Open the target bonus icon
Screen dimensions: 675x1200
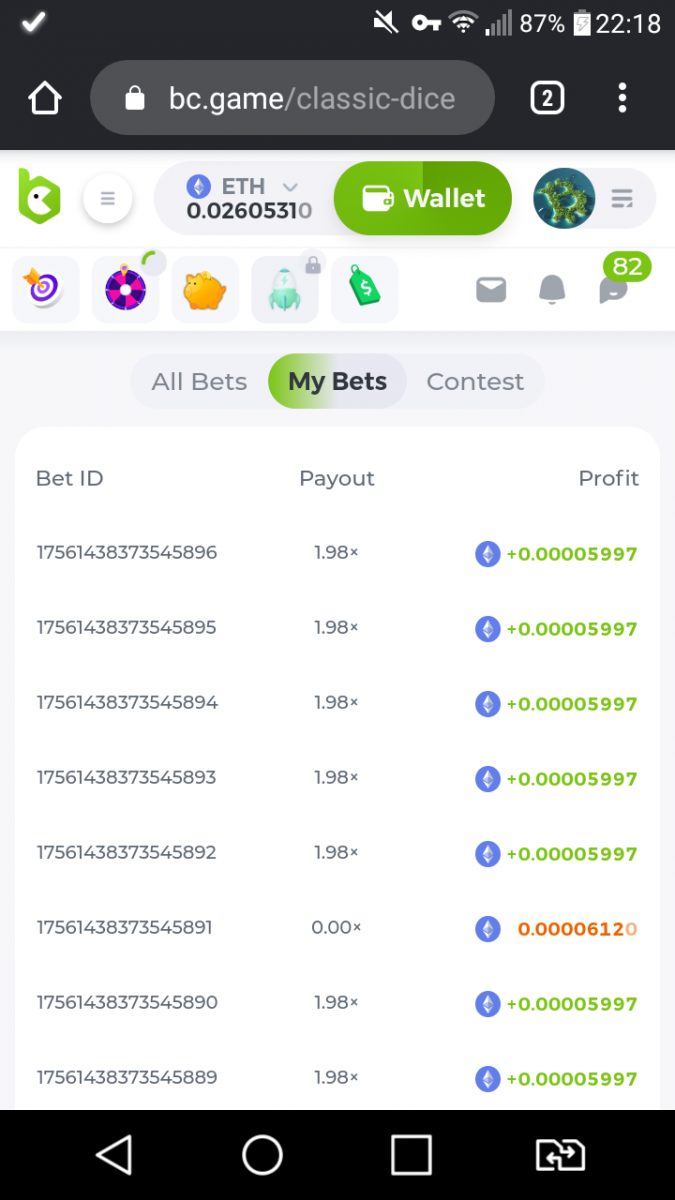pyautogui.click(x=45, y=290)
